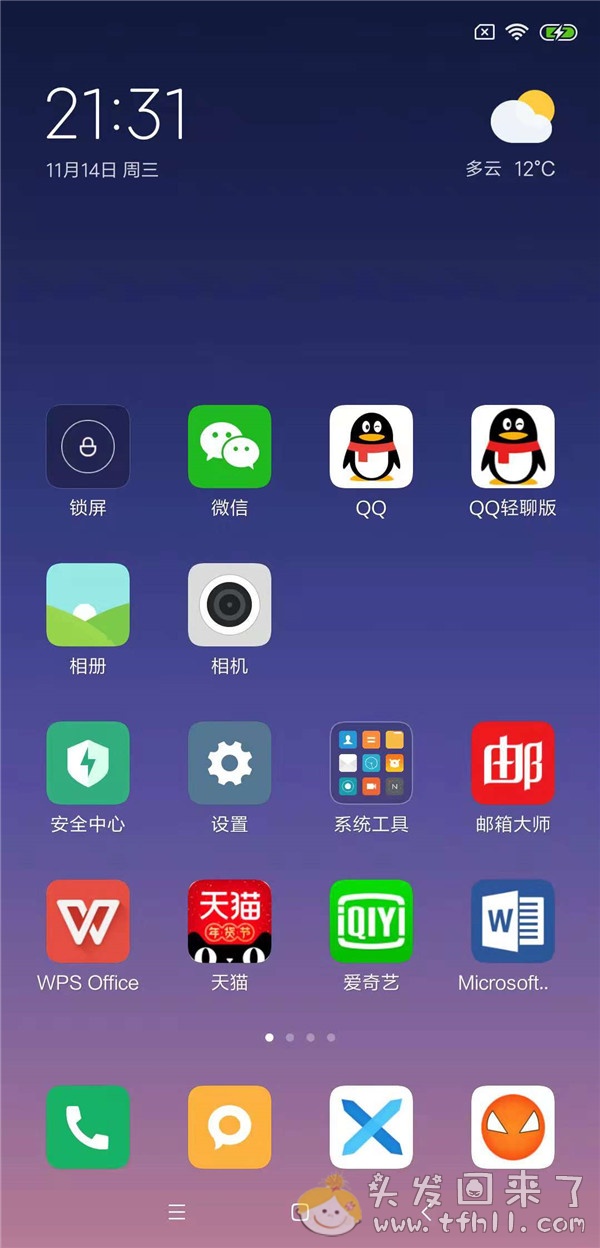Open recent apps menu button
This screenshot has width=600, height=1248.
(177, 1212)
